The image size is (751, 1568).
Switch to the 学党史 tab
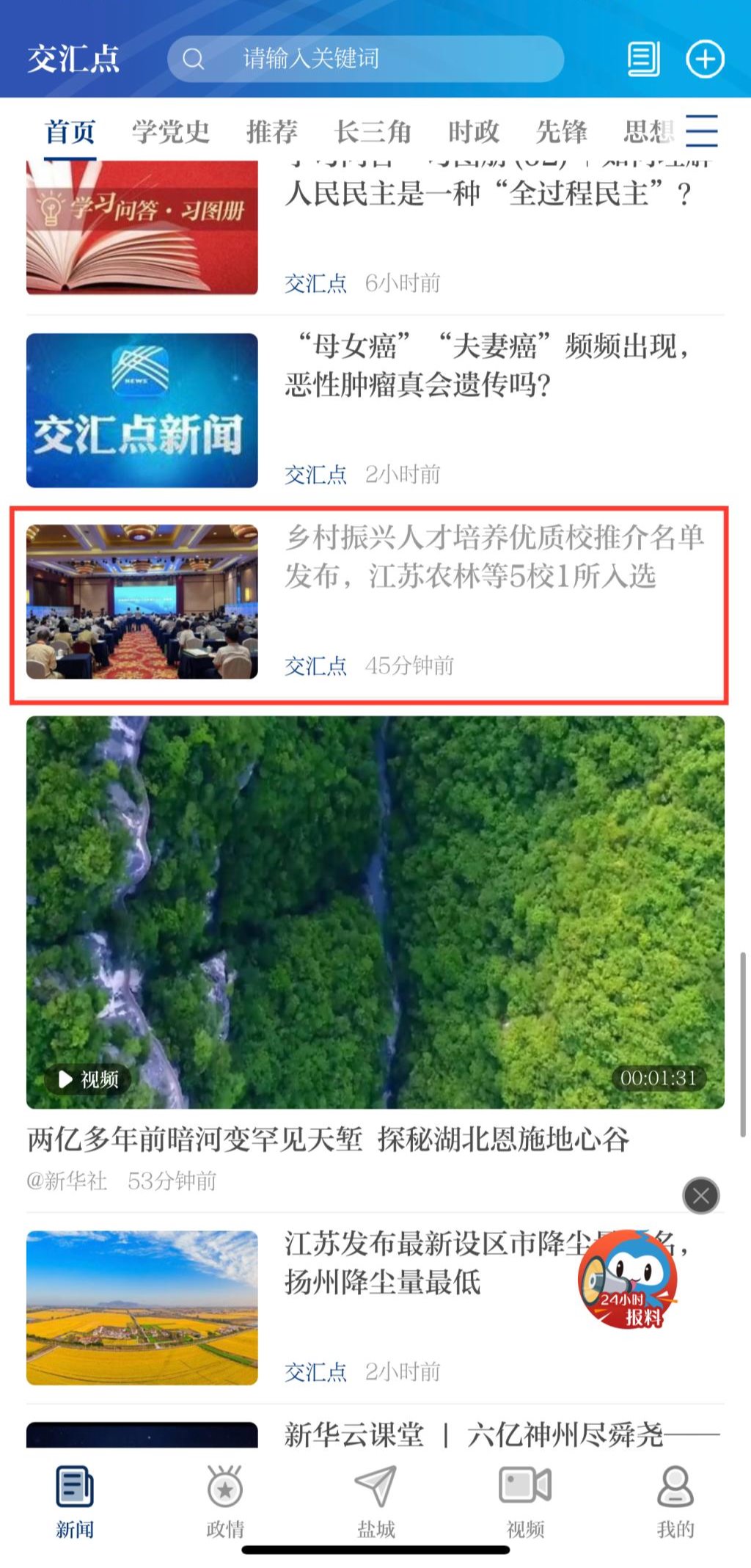[171, 132]
